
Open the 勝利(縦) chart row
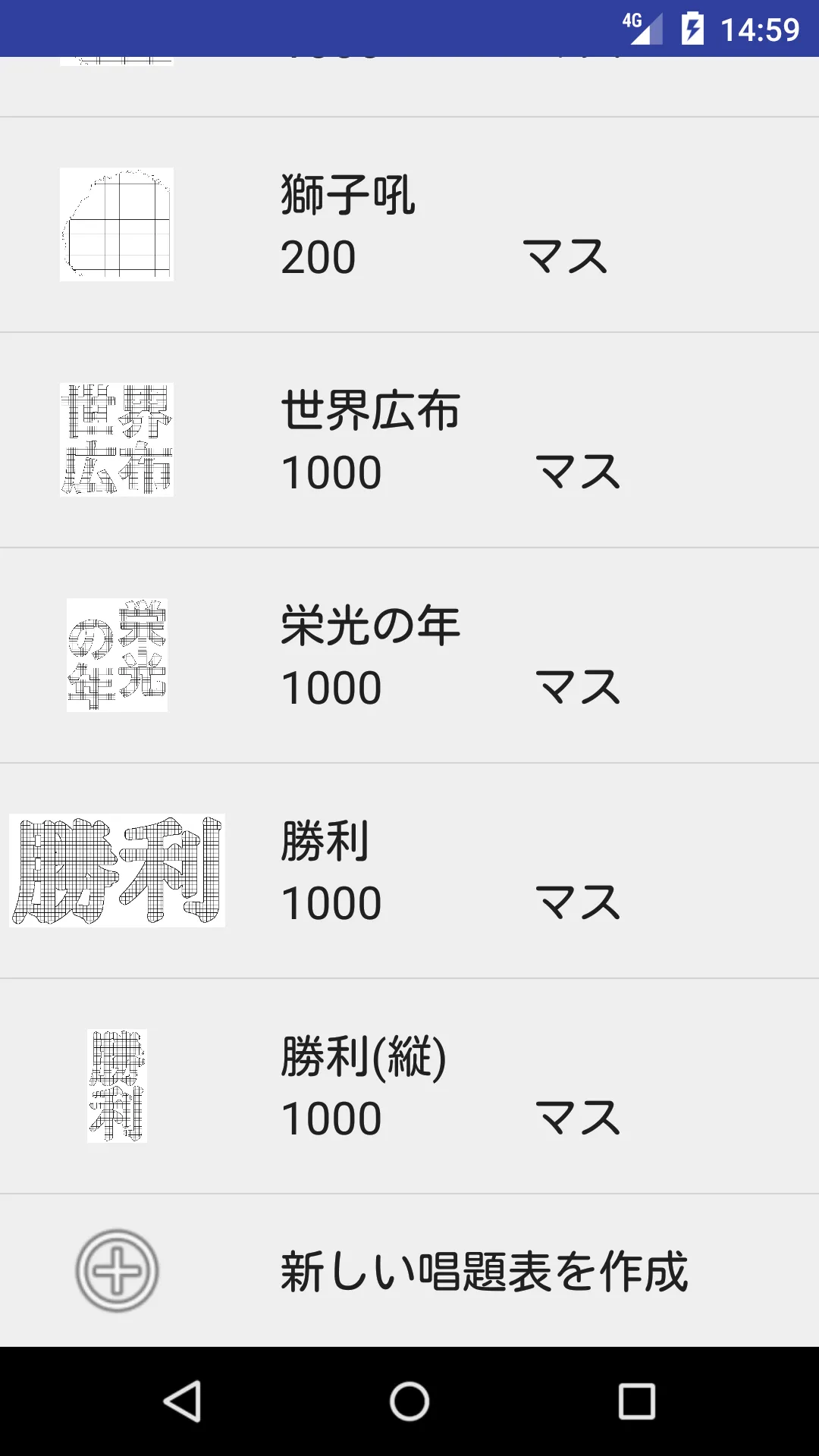[x=409, y=1086]
